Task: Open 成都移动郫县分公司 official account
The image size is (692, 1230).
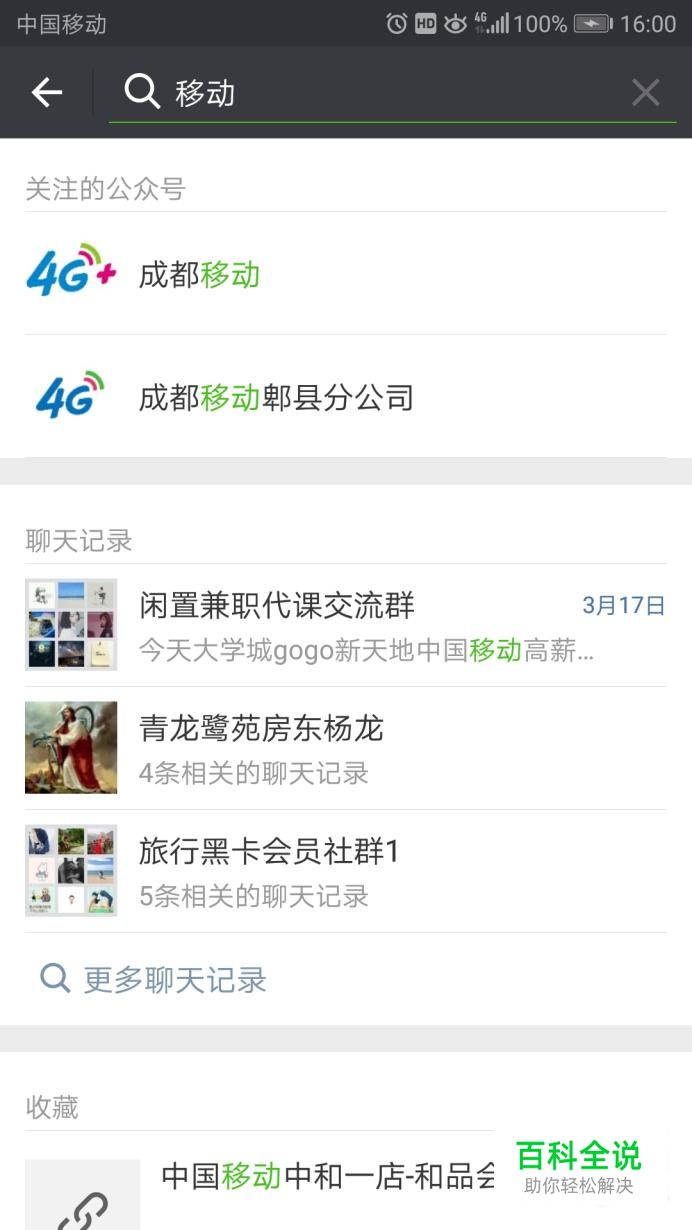Action: (346, 397)
